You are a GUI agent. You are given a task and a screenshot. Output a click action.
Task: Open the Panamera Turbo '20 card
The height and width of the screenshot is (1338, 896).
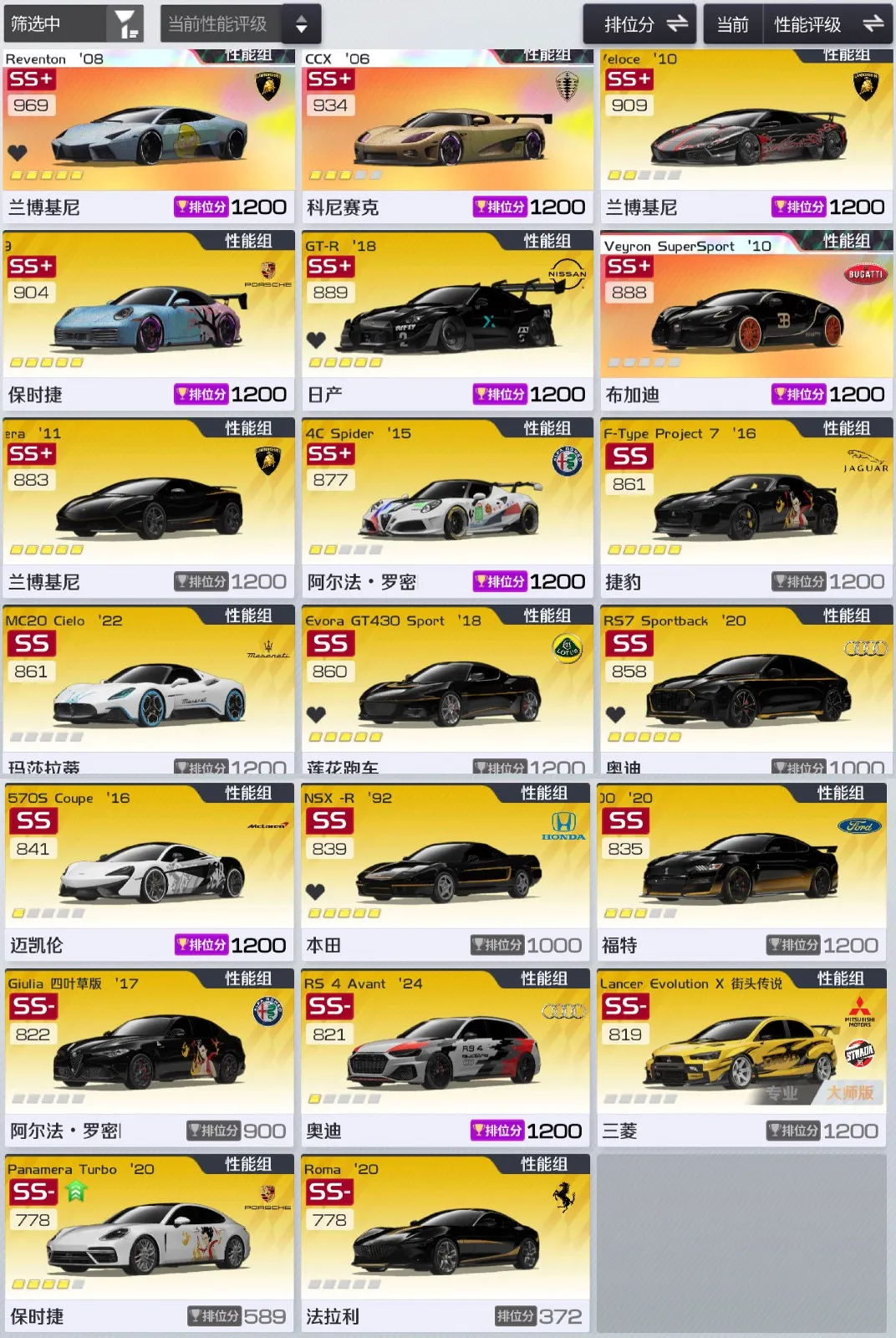pyautogui.click(x=150, y=1243)
